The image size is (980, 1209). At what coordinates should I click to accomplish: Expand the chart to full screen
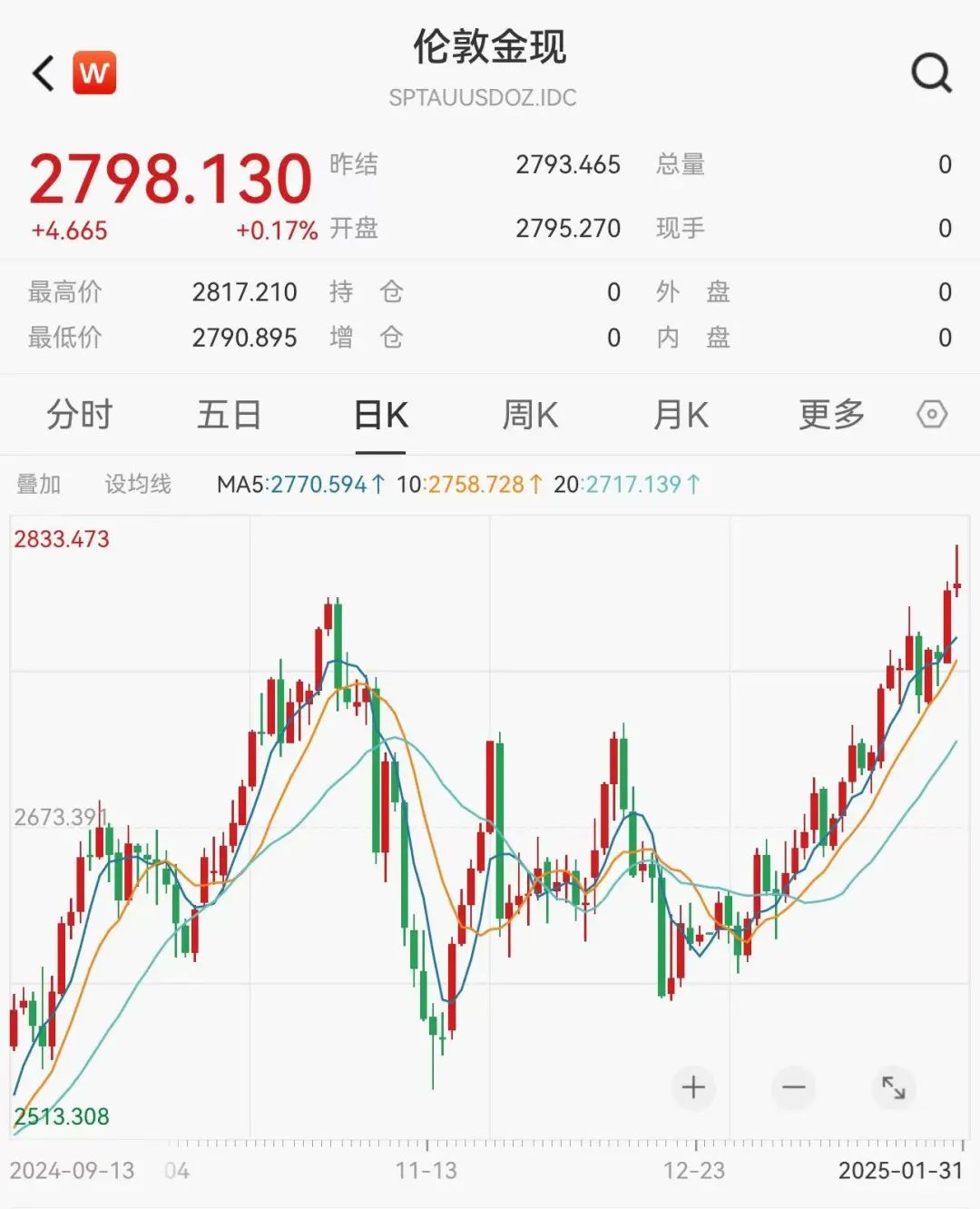(894, 1086)
